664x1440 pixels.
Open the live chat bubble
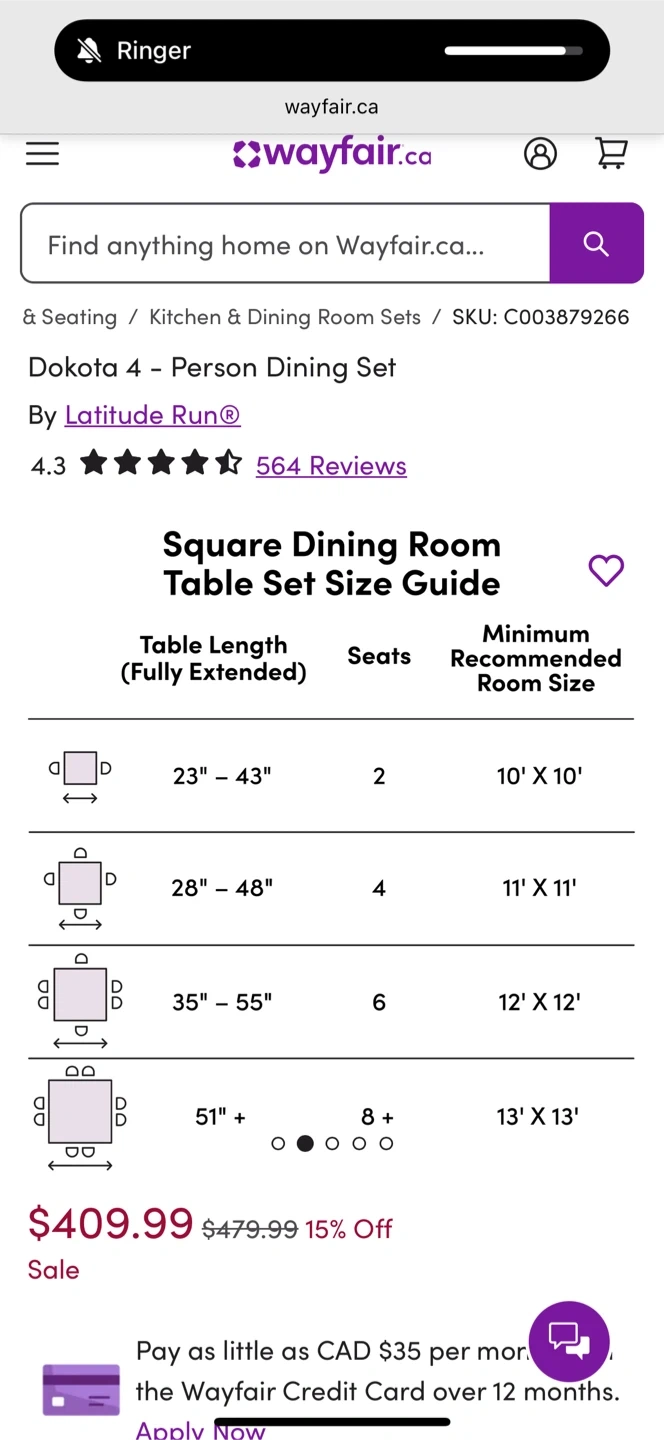pyautogui.click(x=569, y=1341)
